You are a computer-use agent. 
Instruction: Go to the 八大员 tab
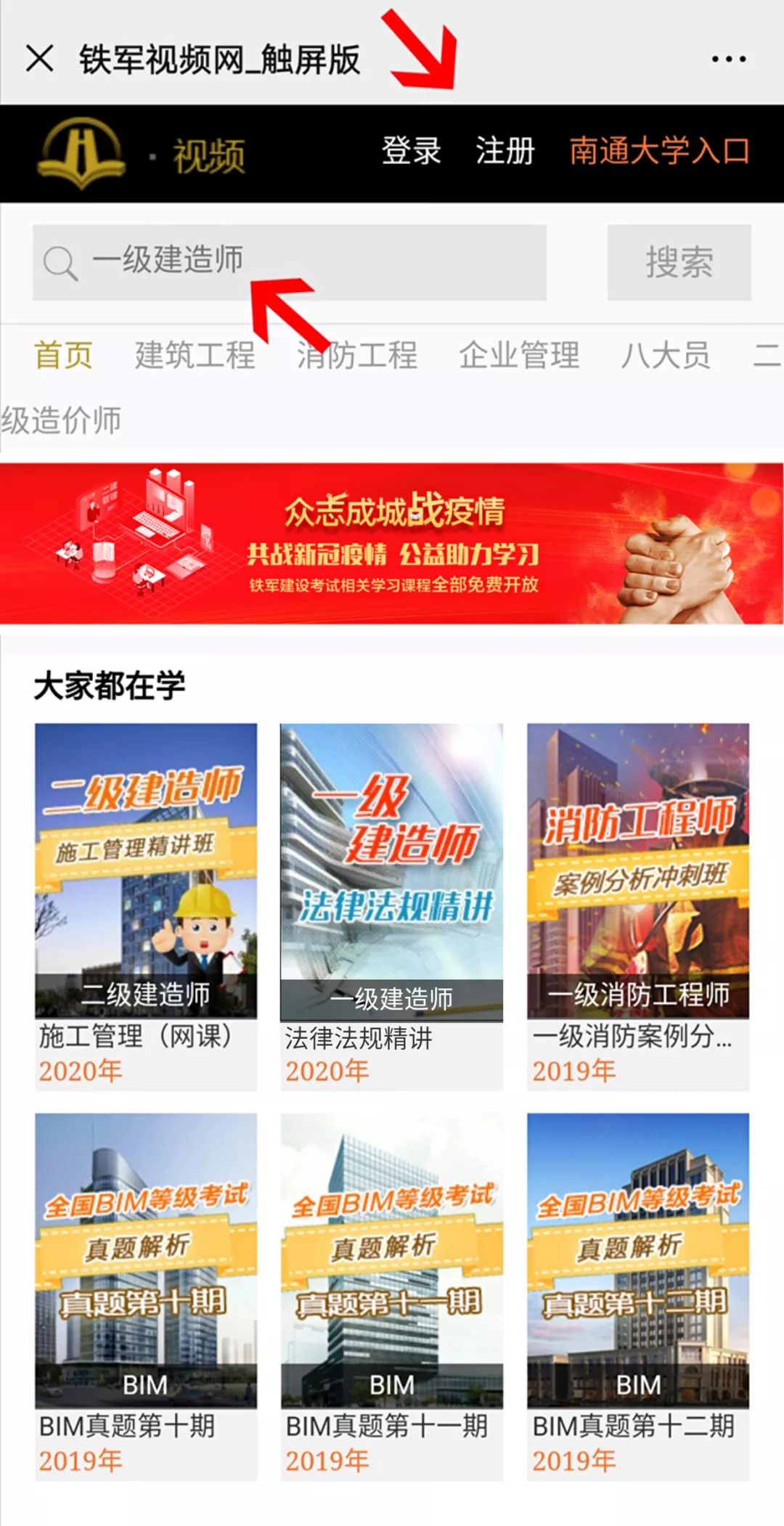[x=666, y=355]
